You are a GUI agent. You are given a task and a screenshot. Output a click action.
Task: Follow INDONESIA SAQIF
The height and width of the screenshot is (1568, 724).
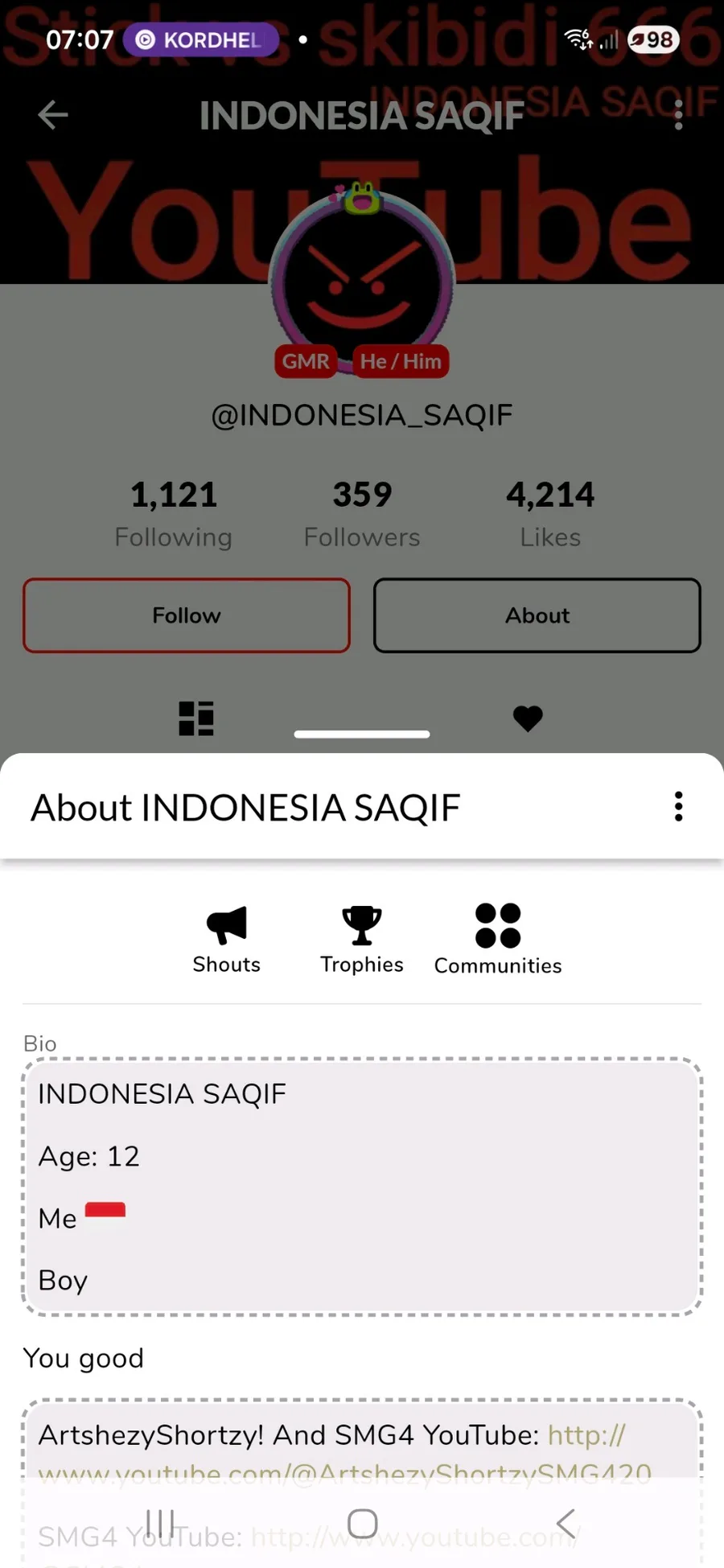(187, 615)
